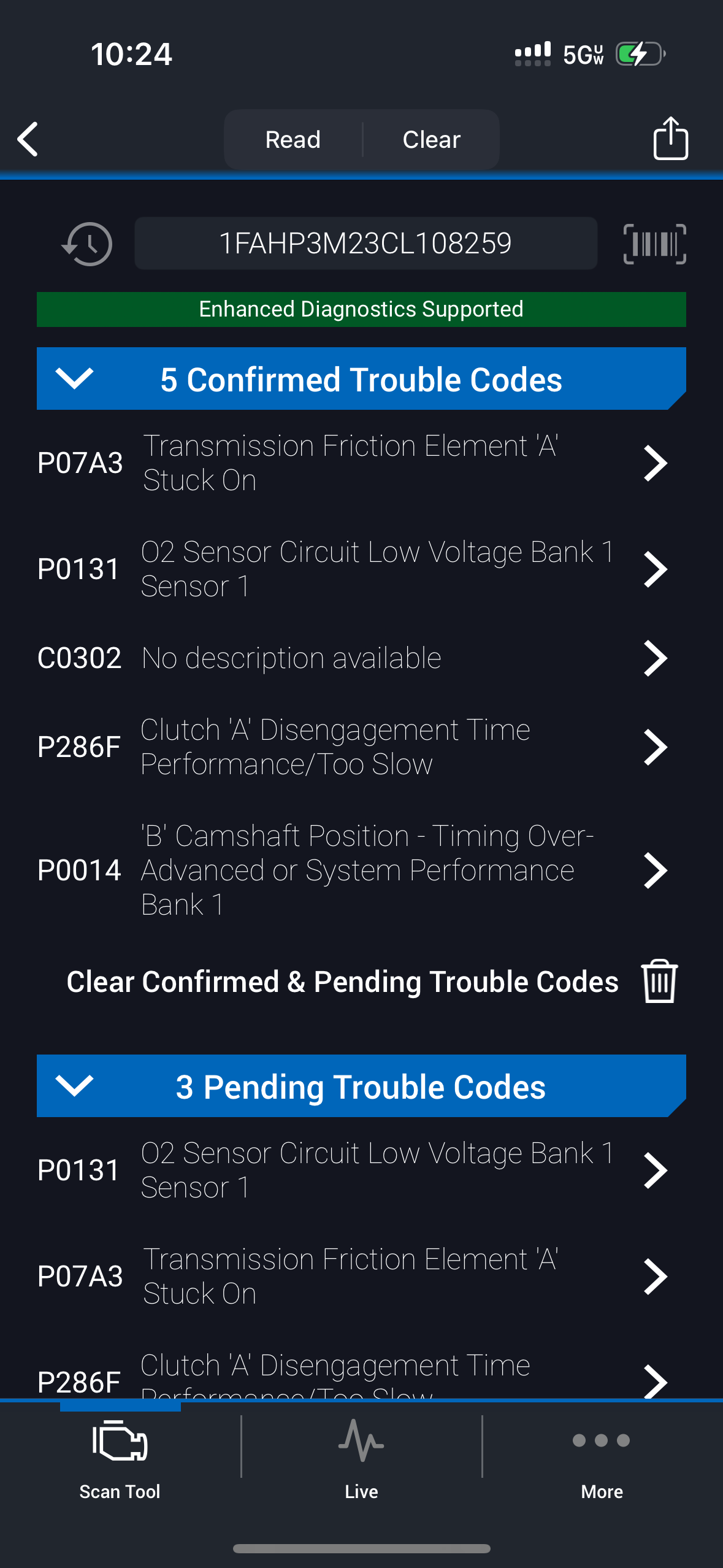The image size is (723, 1568).
Task: Select the Clear segment
Action: 431,140
